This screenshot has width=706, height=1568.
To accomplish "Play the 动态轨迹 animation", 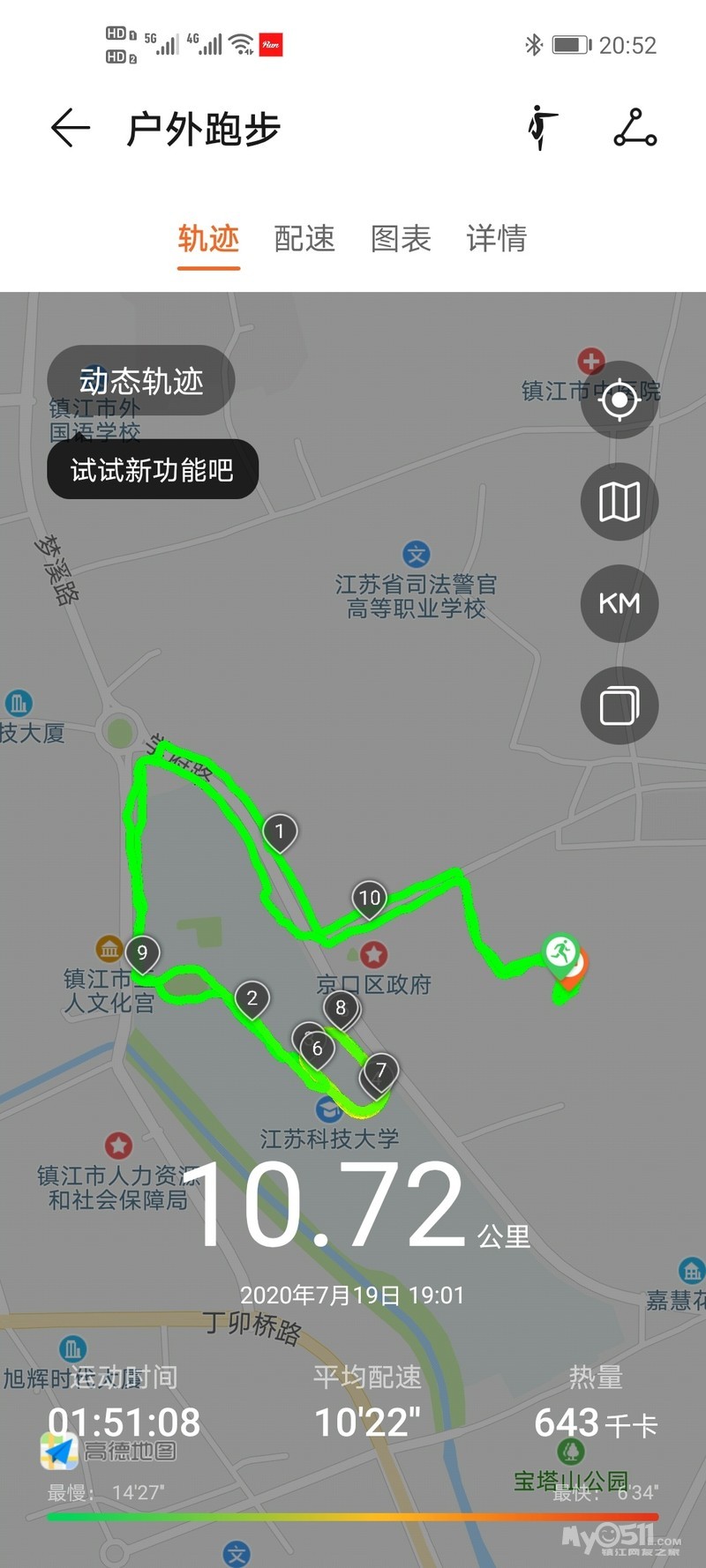I will (141, 381).
